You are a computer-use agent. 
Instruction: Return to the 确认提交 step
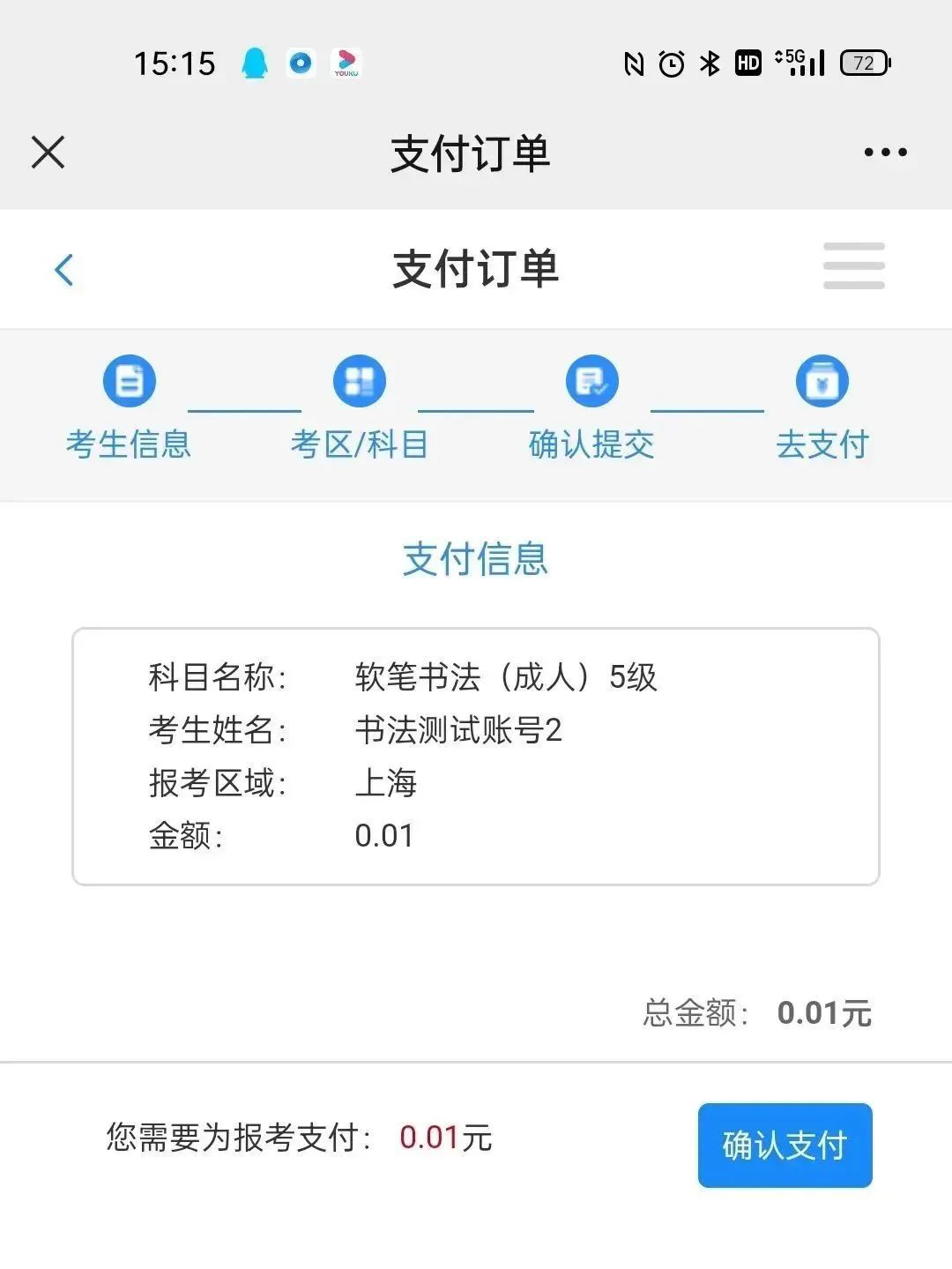591,407
